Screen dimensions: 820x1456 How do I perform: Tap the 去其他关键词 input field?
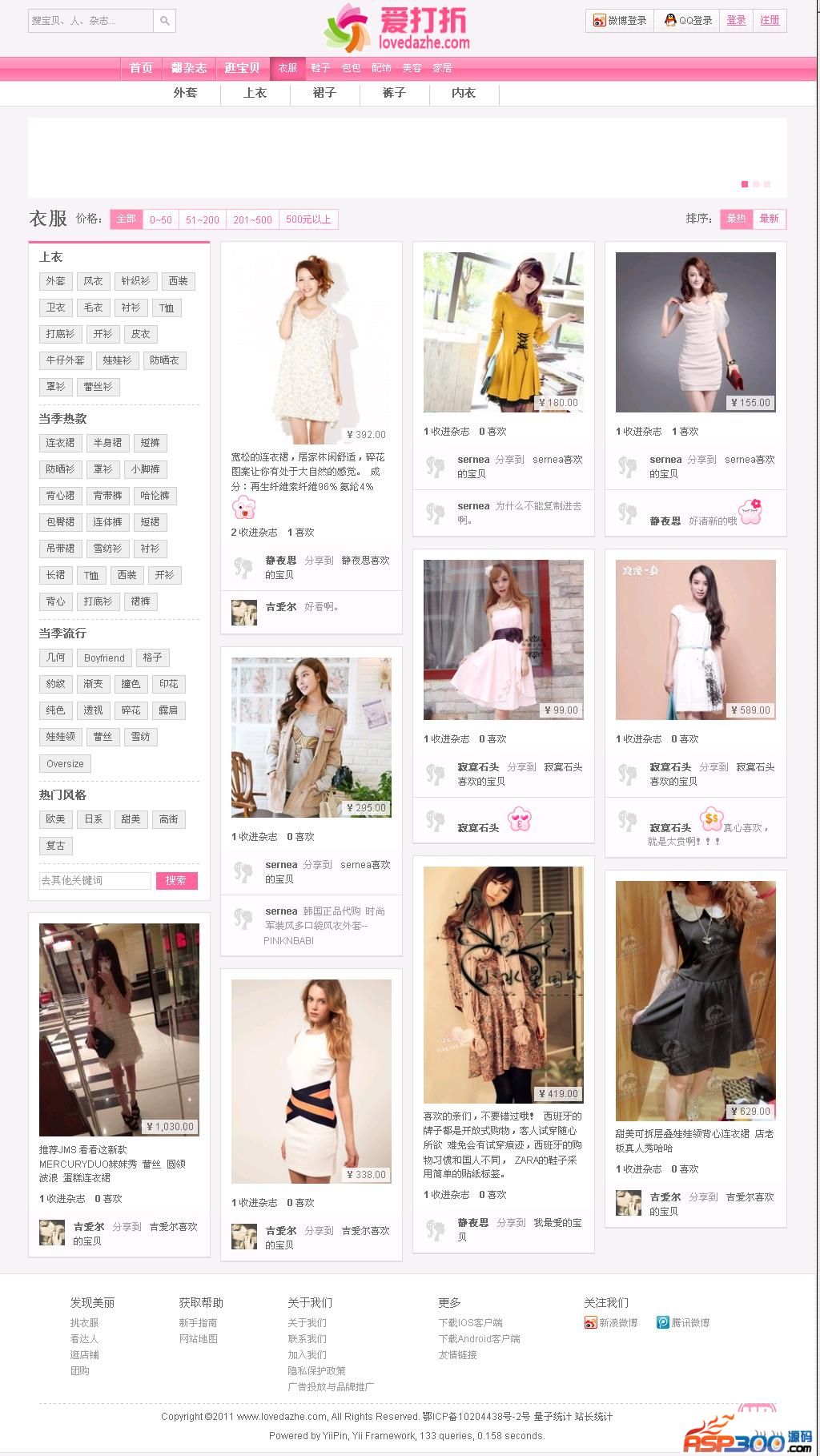(94, 880)
